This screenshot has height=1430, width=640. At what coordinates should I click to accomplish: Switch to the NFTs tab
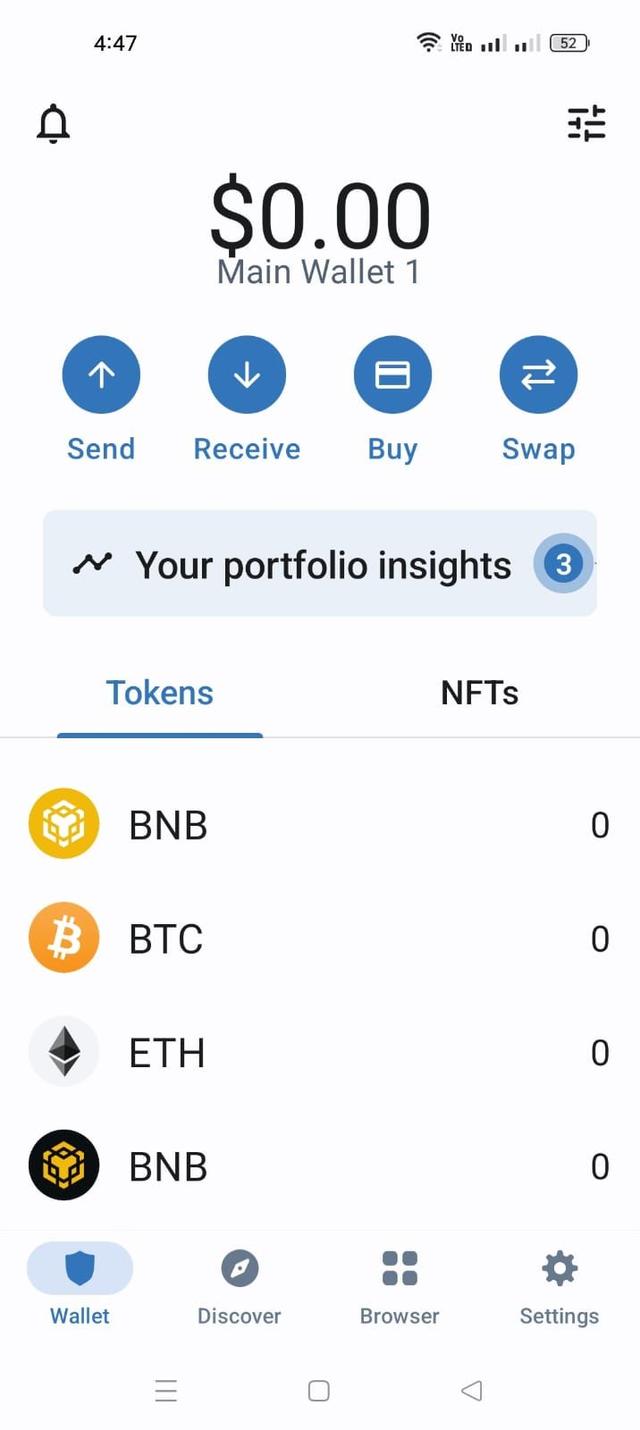click(479, 693)
